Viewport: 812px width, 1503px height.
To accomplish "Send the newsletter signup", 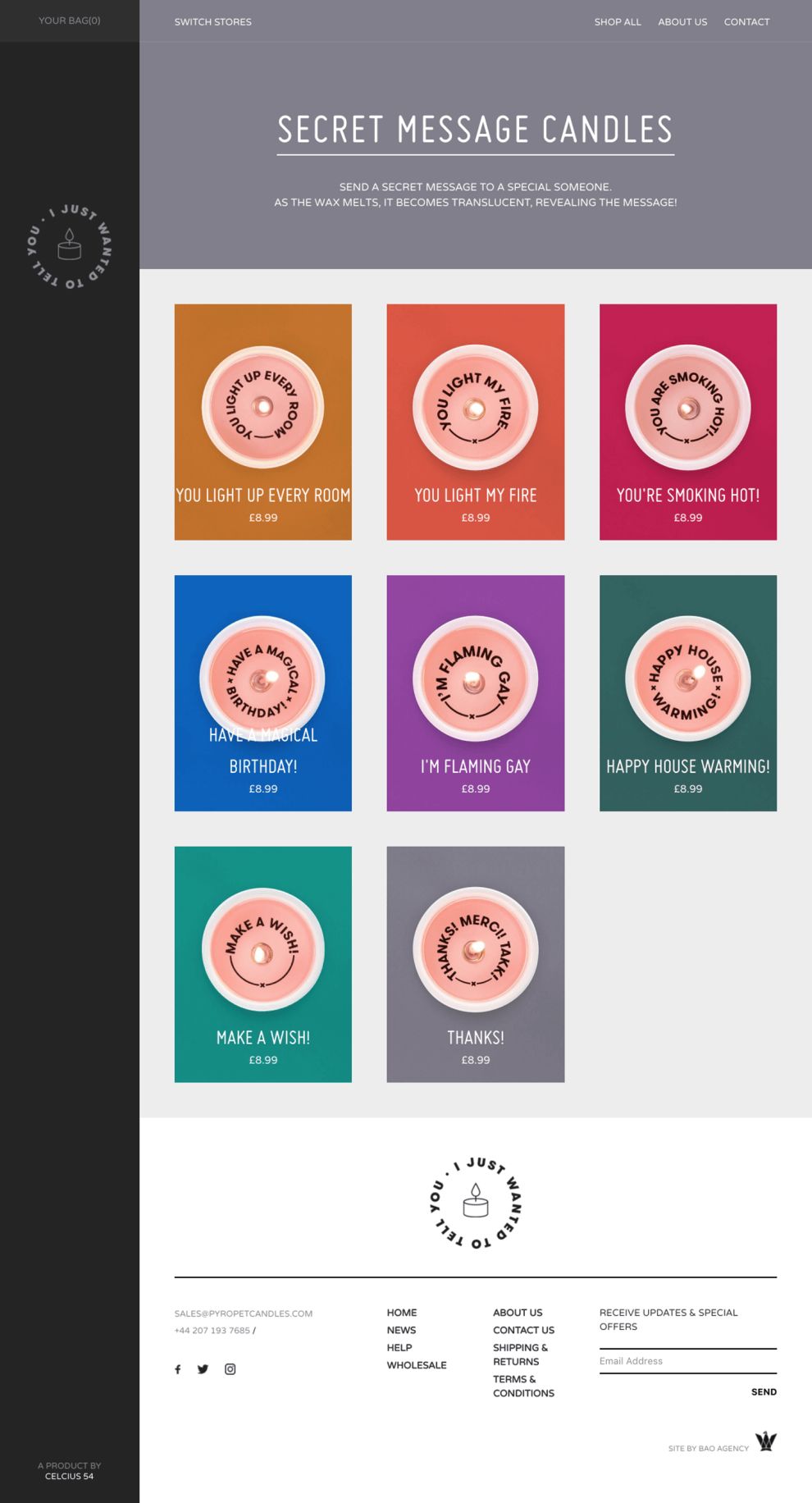I will (763, 1392).
